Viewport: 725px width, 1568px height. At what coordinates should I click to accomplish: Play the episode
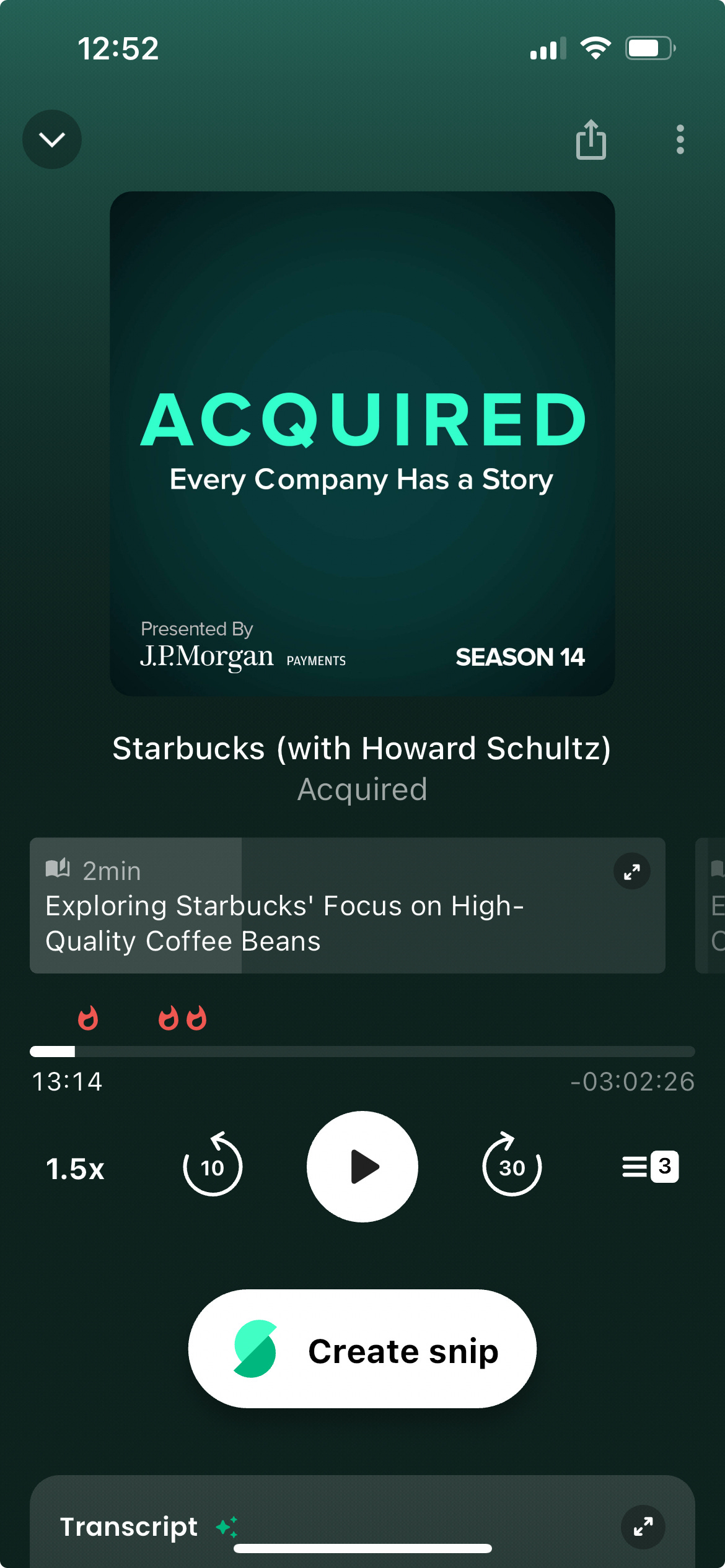point(362,1167)
